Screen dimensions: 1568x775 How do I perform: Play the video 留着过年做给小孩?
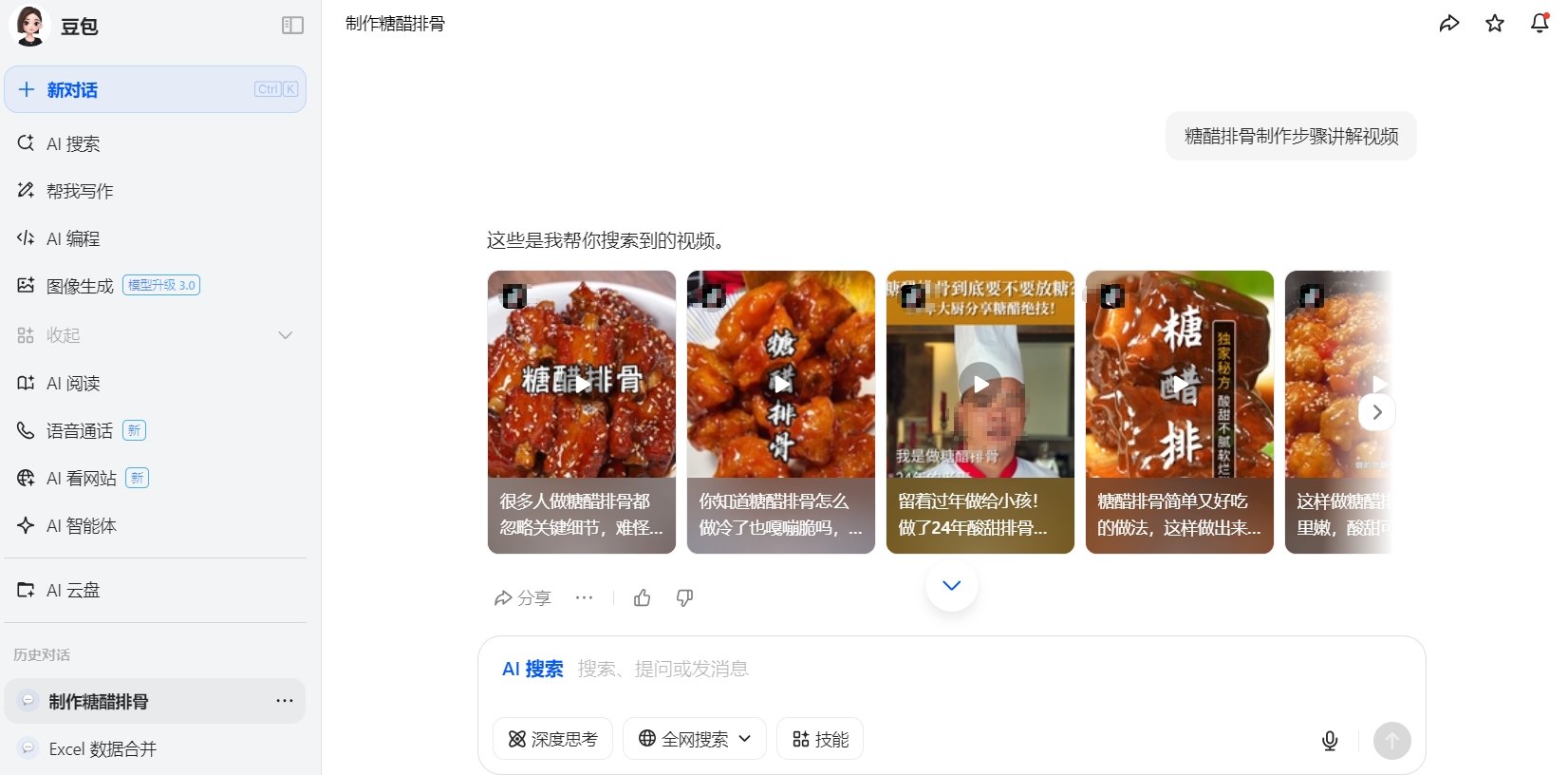[980, 384]
